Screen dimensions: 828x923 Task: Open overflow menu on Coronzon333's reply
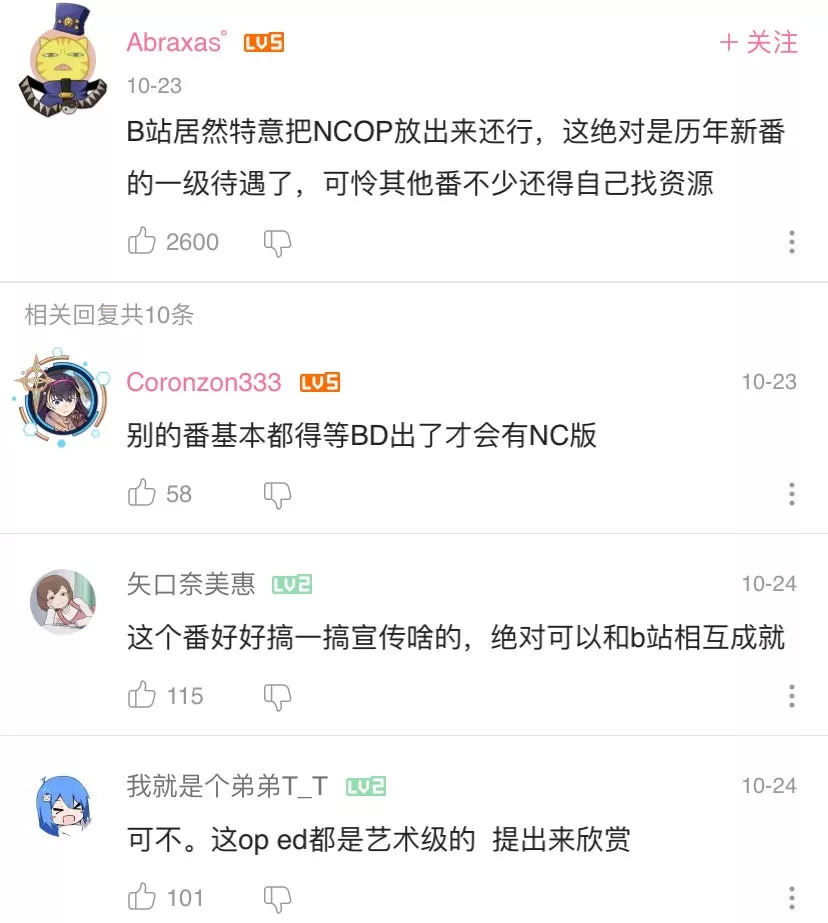coord(791,494)
